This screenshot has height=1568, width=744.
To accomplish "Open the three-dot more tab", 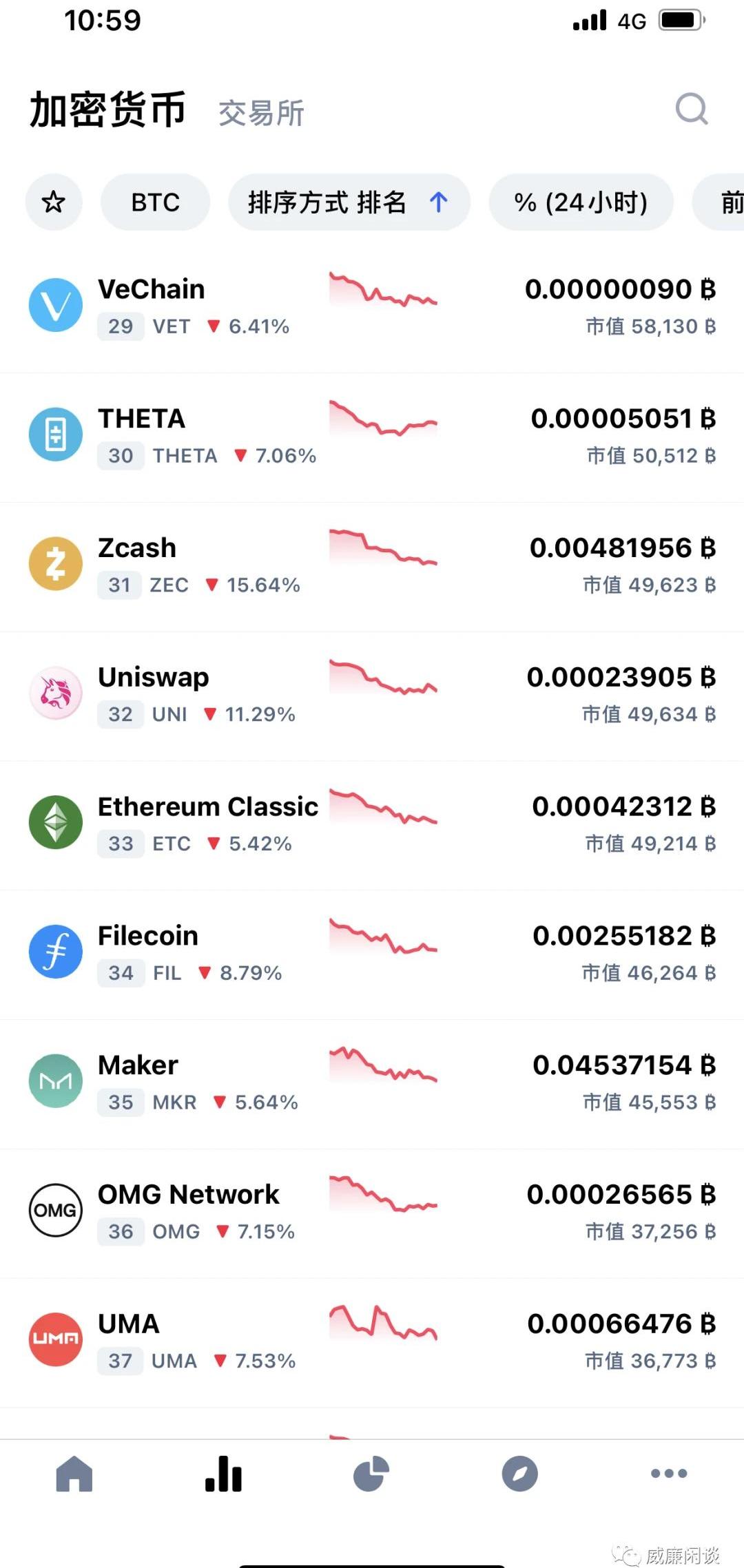I will click(x=669, y=1474).
